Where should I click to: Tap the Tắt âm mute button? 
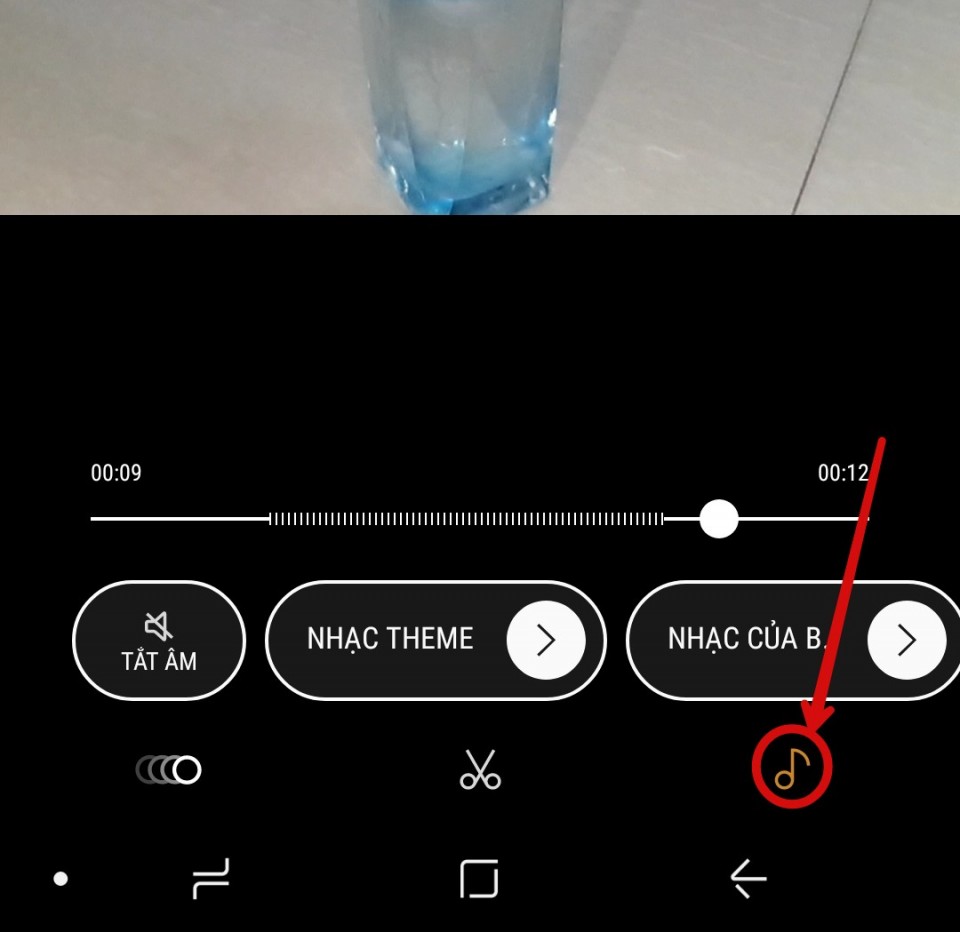coord(159,640)
